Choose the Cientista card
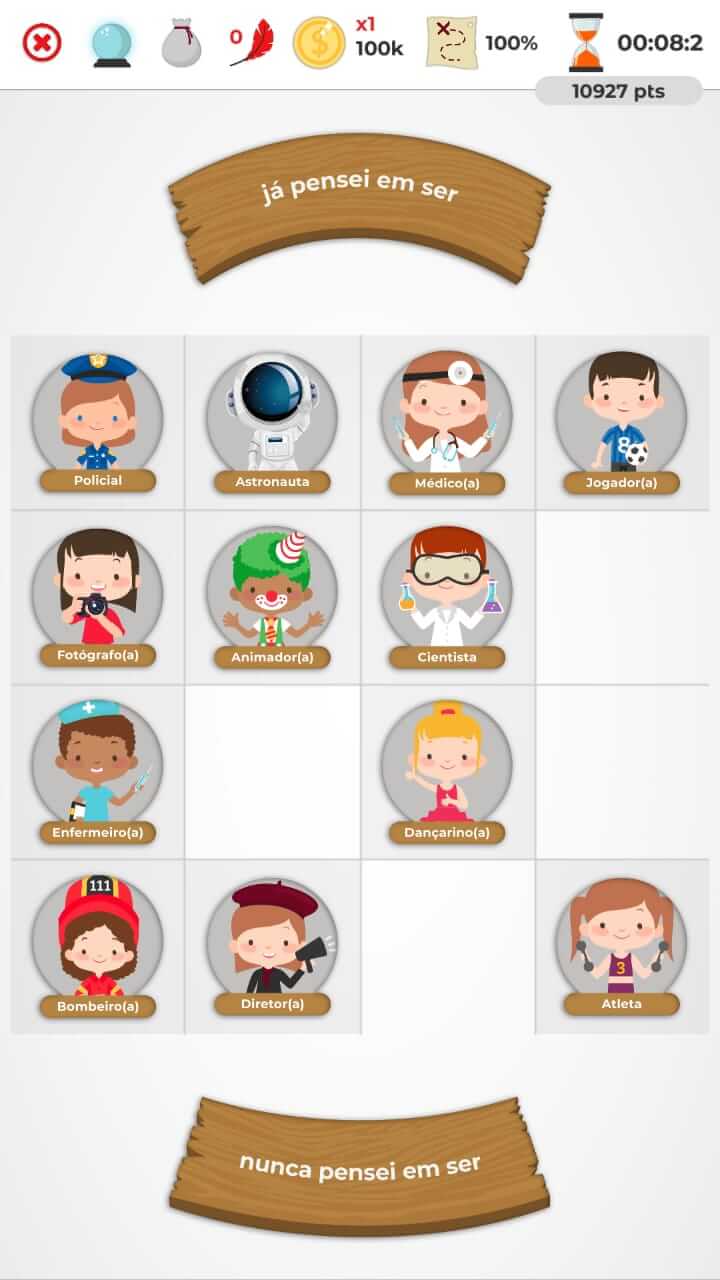The height and width of the screenshot is (1280, 720). (446, 597)
